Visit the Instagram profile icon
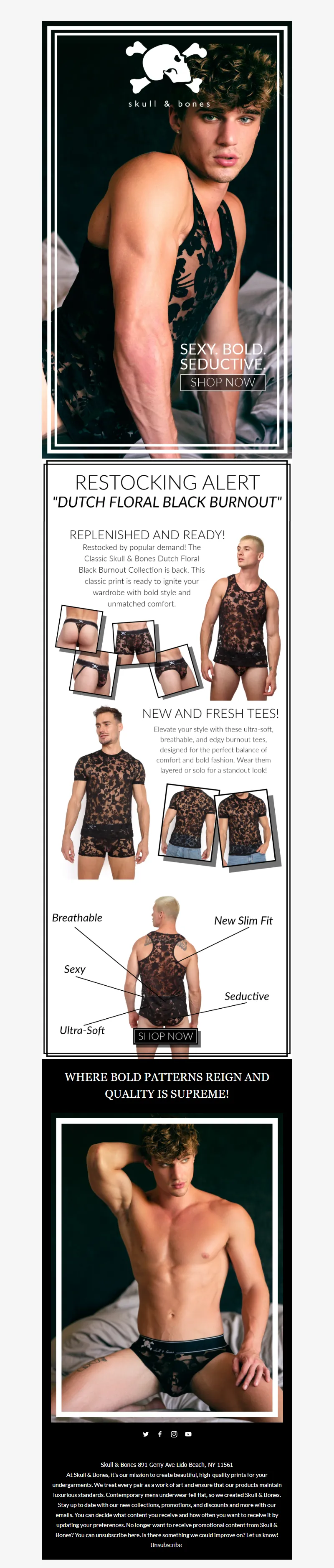334x1568 pixels. coord(174,1434)
